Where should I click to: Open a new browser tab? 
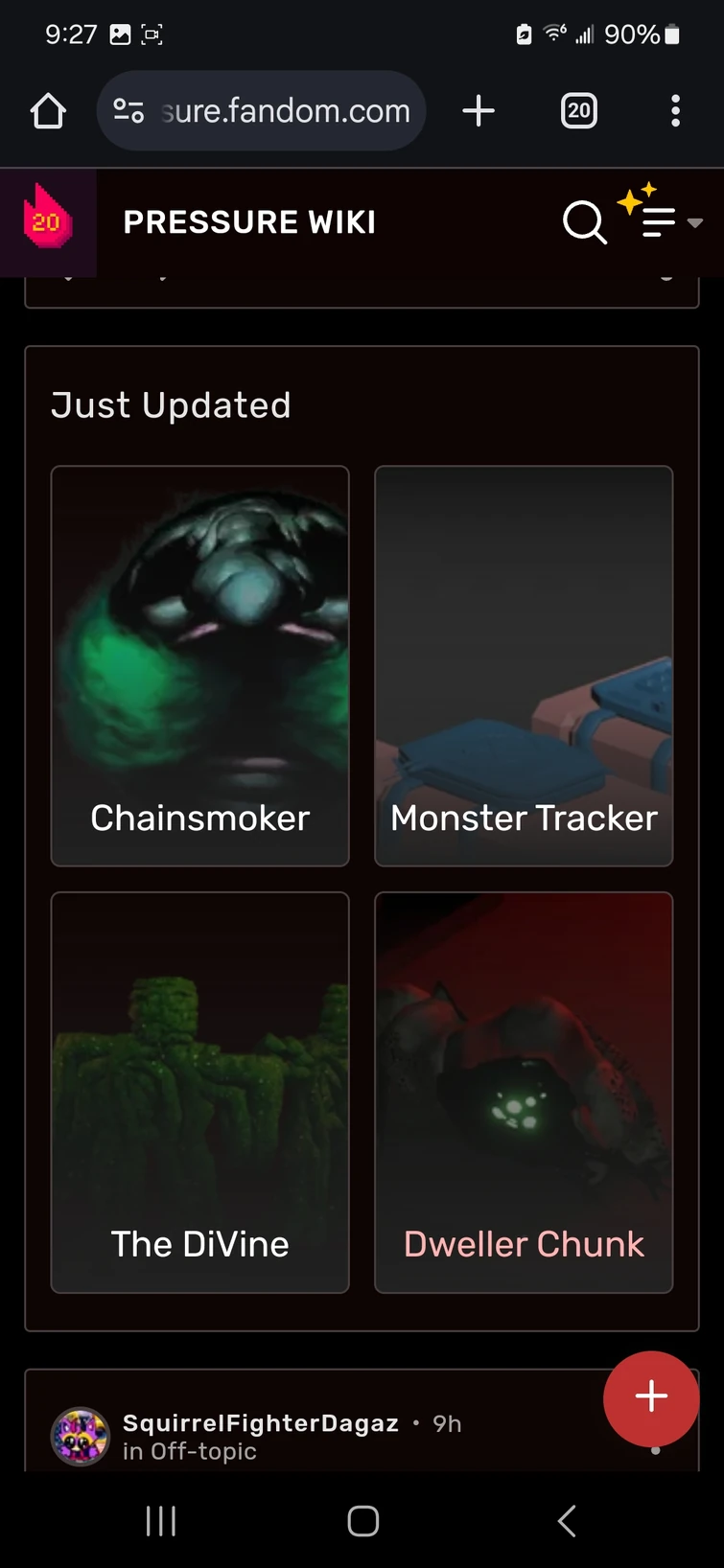tap(479, 111)
